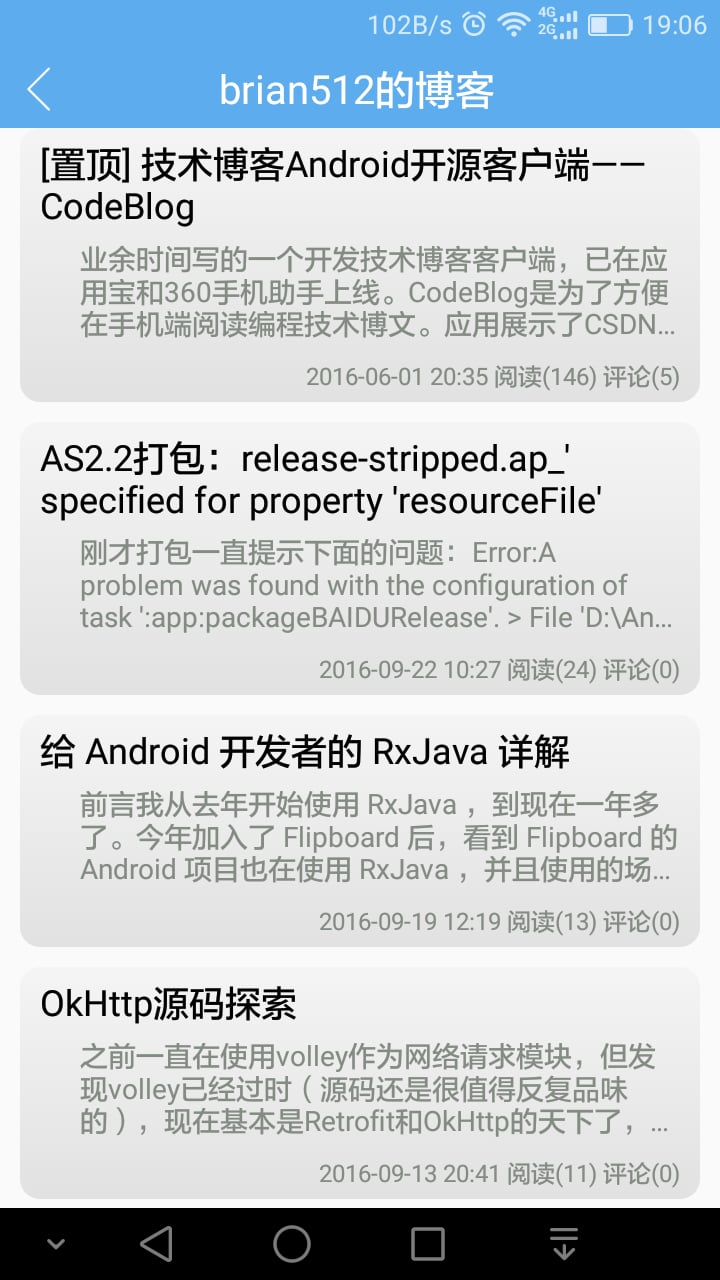Open the AS2.2 release-stripped.ap_ post

pyautogui.click(x=359, y=558)
